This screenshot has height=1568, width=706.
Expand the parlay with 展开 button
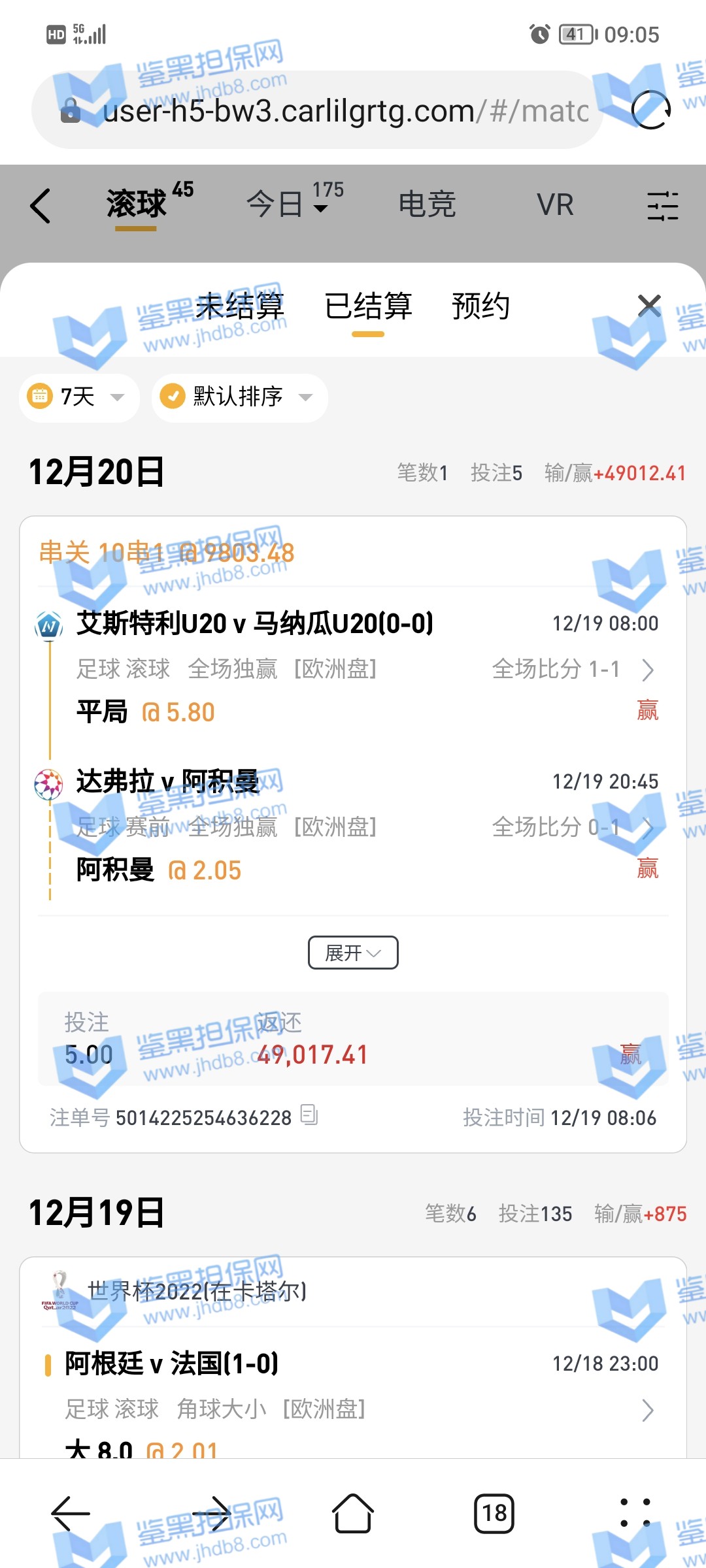pos(353,953)
